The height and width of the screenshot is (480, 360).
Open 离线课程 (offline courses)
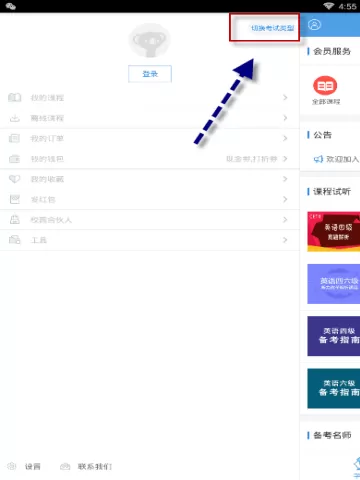(x=150, y=118)
